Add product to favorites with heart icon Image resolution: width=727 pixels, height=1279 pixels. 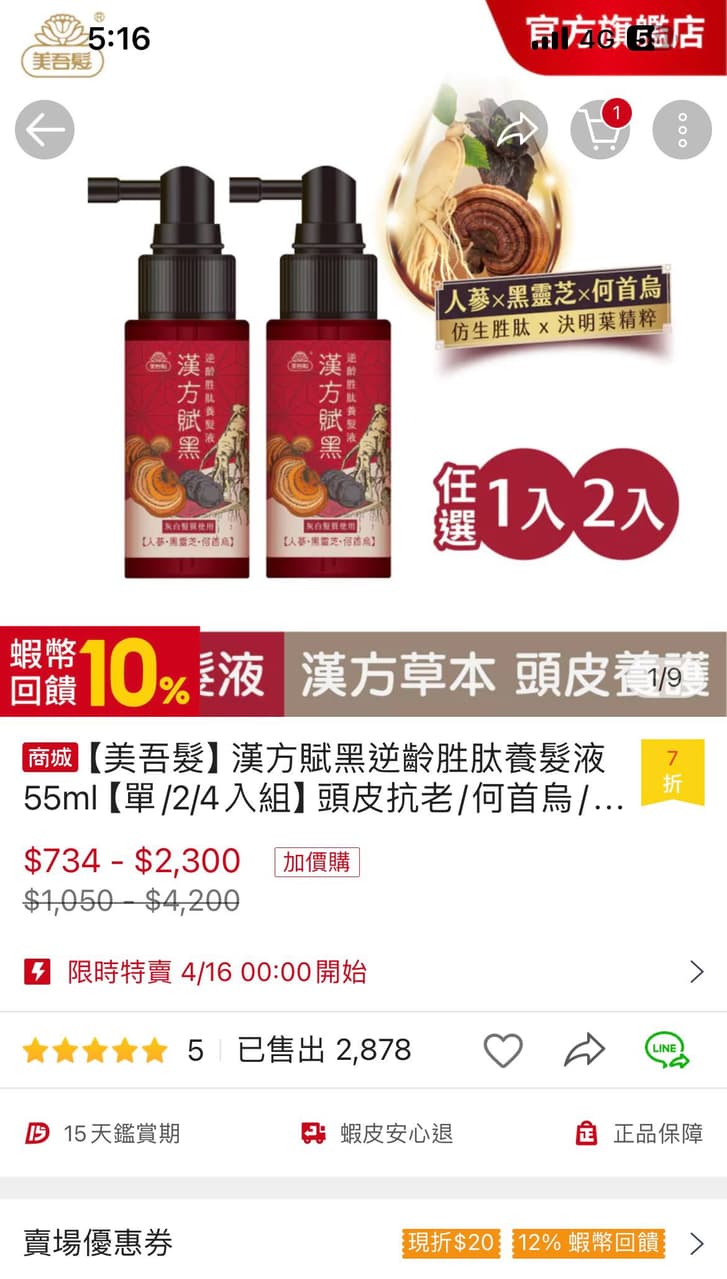503,1050
